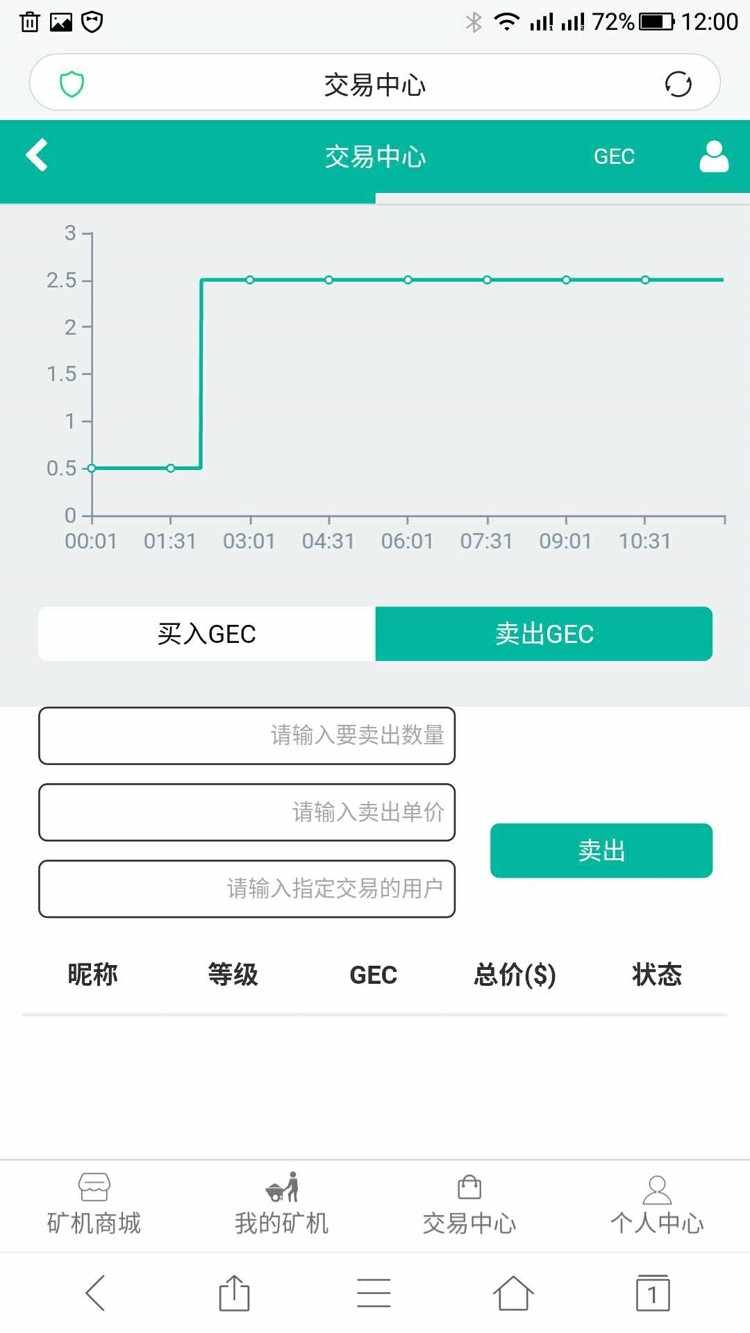Open 我的矿机 in the bottom navigation
The height and width of the screenshot is (1333, 750).
click(280, 1205)
